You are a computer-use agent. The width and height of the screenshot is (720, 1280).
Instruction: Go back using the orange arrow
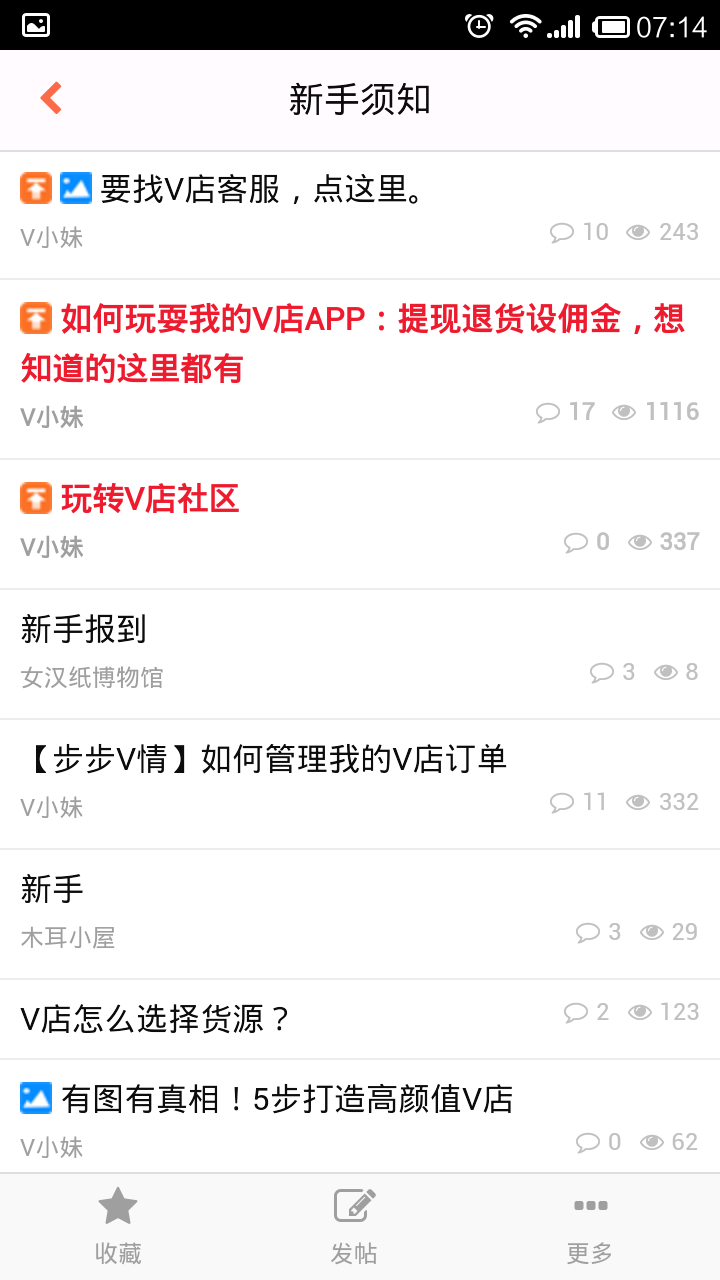pyautogui.click(x=51, y=99)
